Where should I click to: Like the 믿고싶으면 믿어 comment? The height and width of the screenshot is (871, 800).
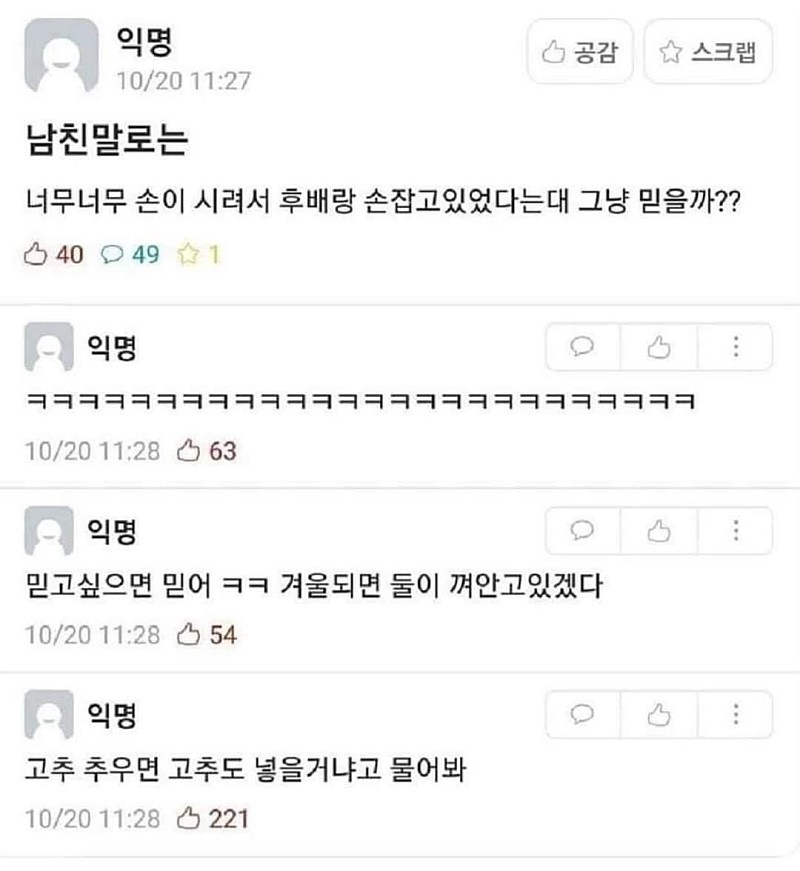pyautogui.click(x=659, y=531)
